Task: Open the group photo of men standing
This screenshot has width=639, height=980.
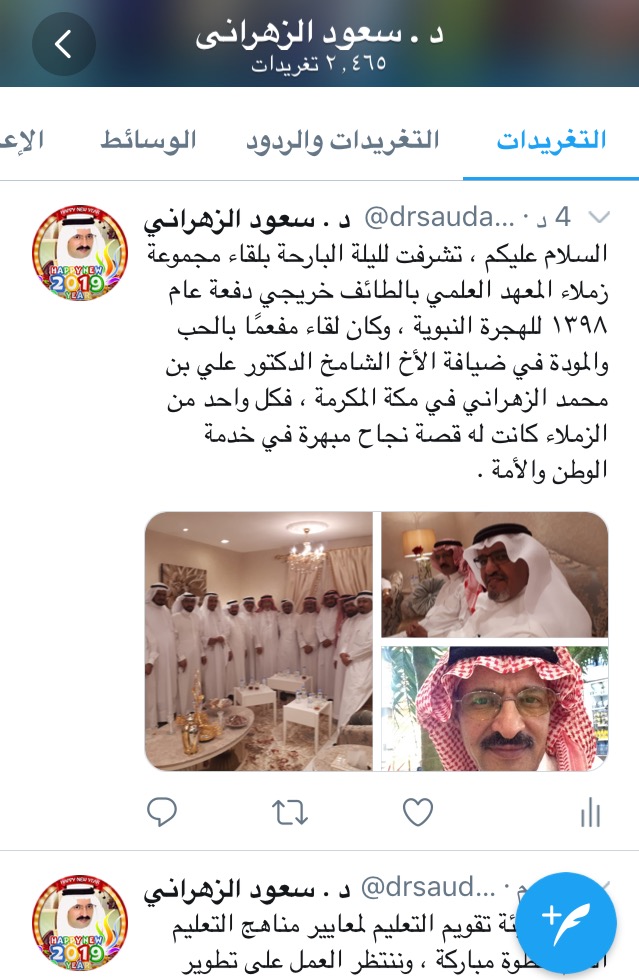Action: click(259, 641)
